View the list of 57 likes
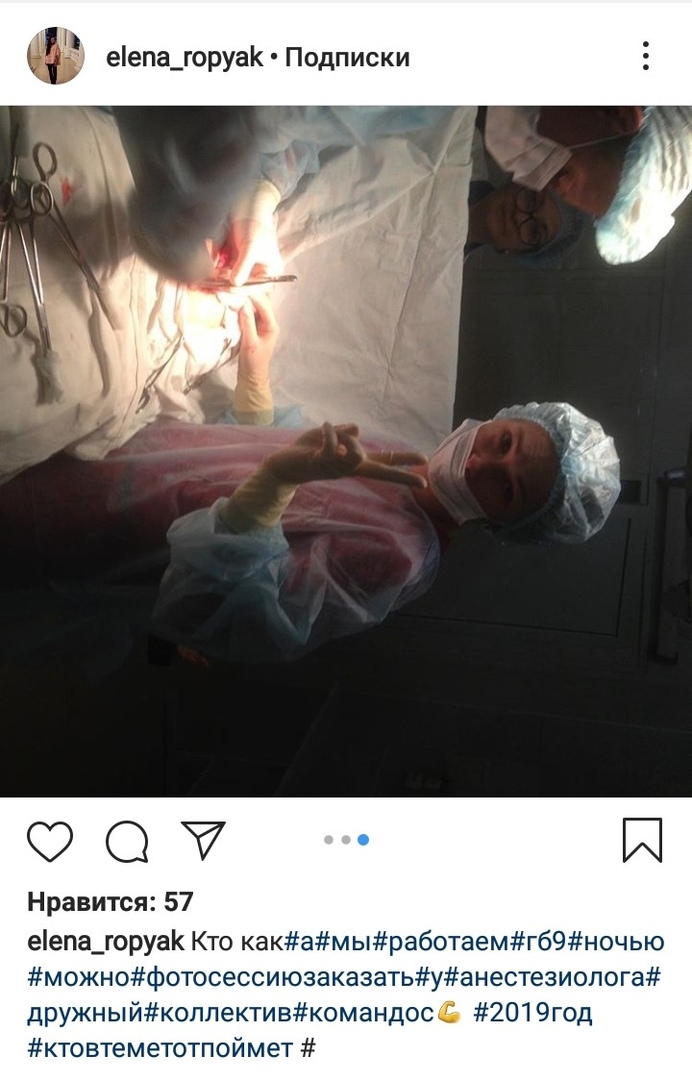This screenshot has height=1080, width=692. click(x=110, y=902)
